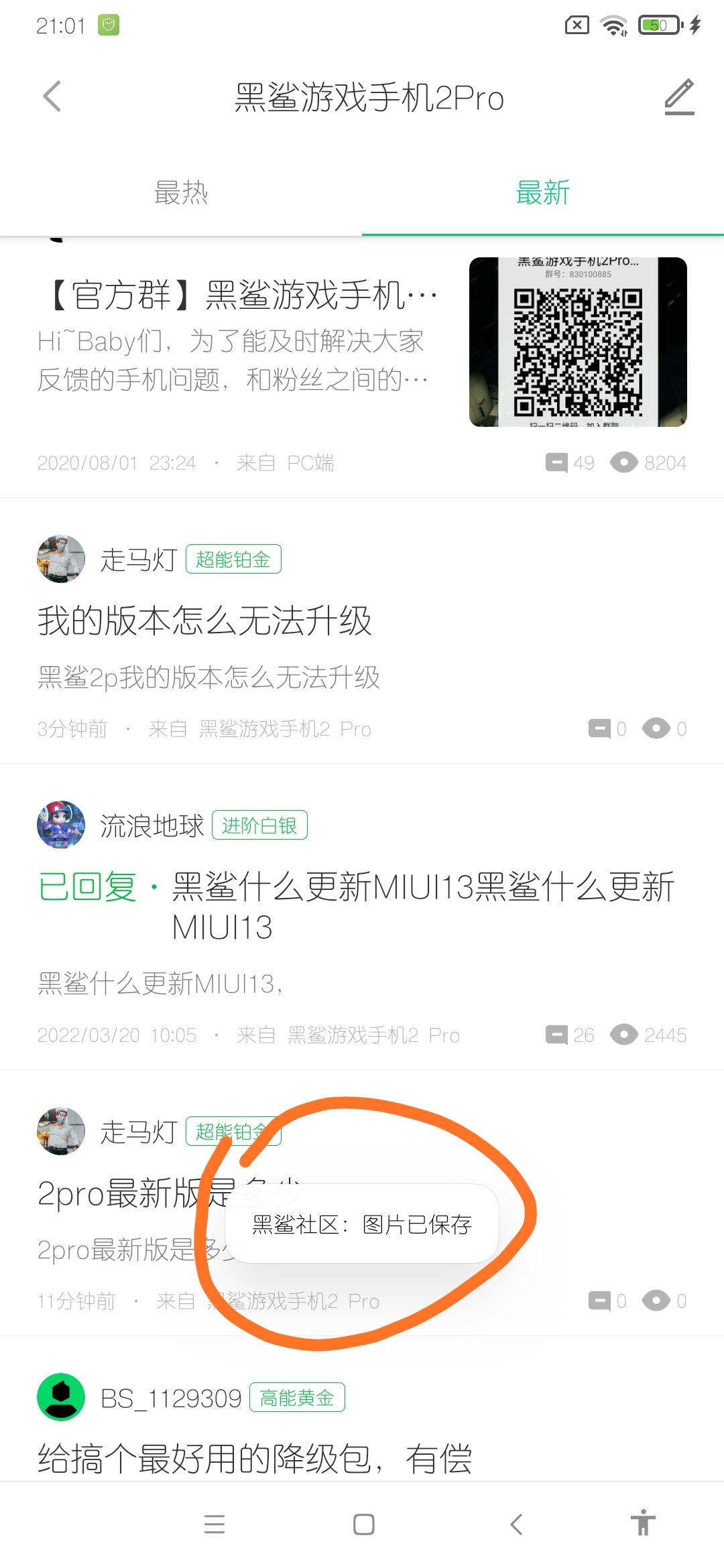Open the post 给搞个最好用的降级包
724x1568 pixels.
pos(255,1459)
